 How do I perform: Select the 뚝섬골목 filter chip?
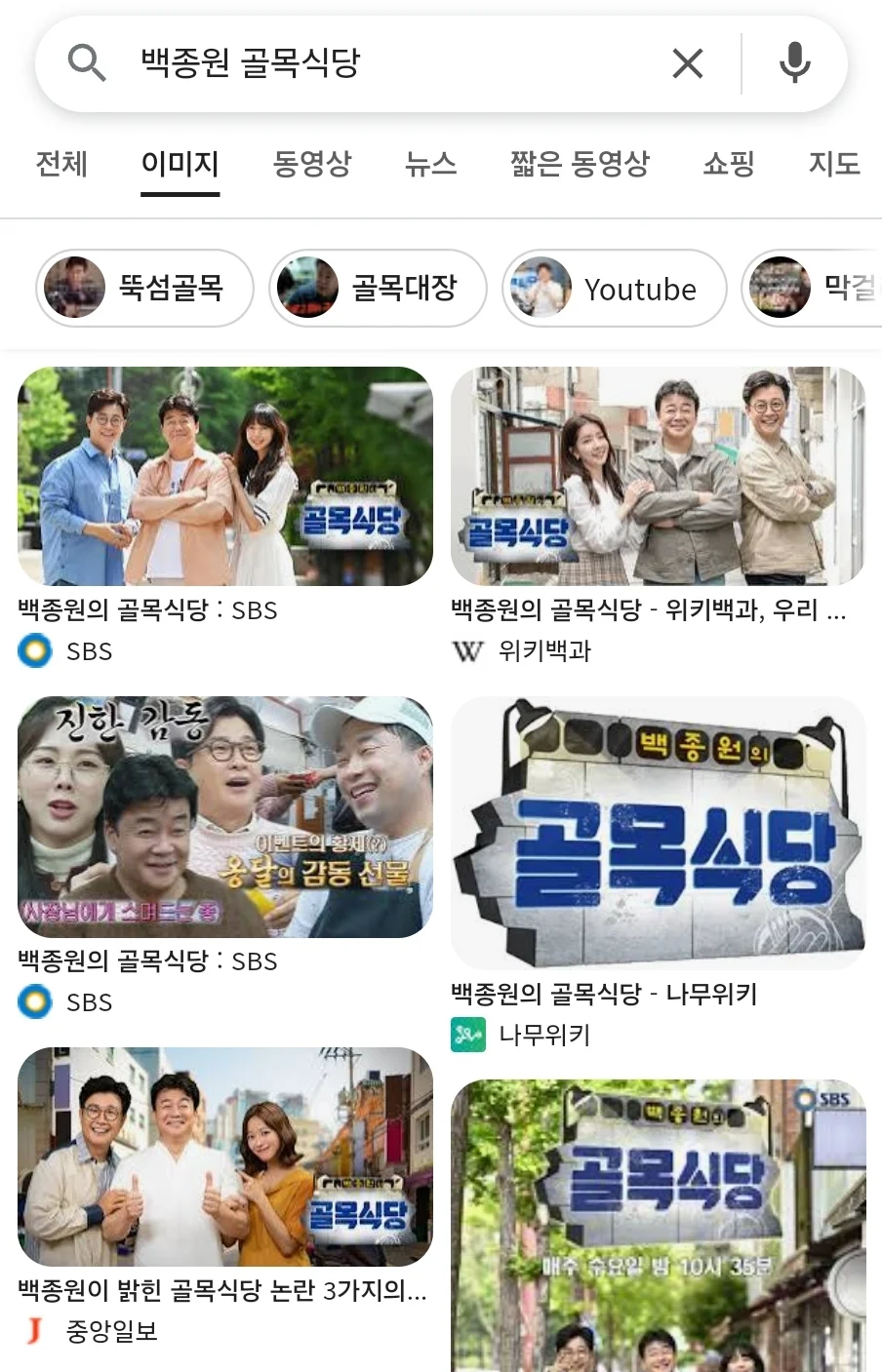click(x=144, y=288)
